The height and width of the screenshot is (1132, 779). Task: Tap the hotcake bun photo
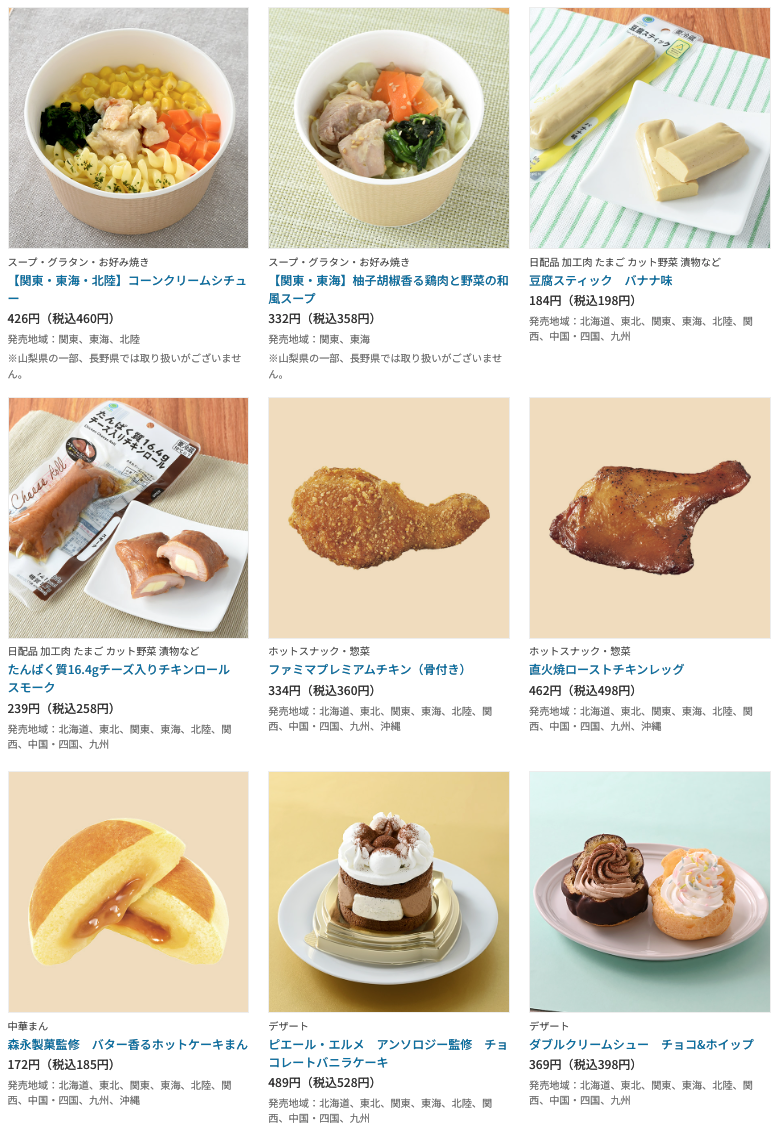[128, 891]
